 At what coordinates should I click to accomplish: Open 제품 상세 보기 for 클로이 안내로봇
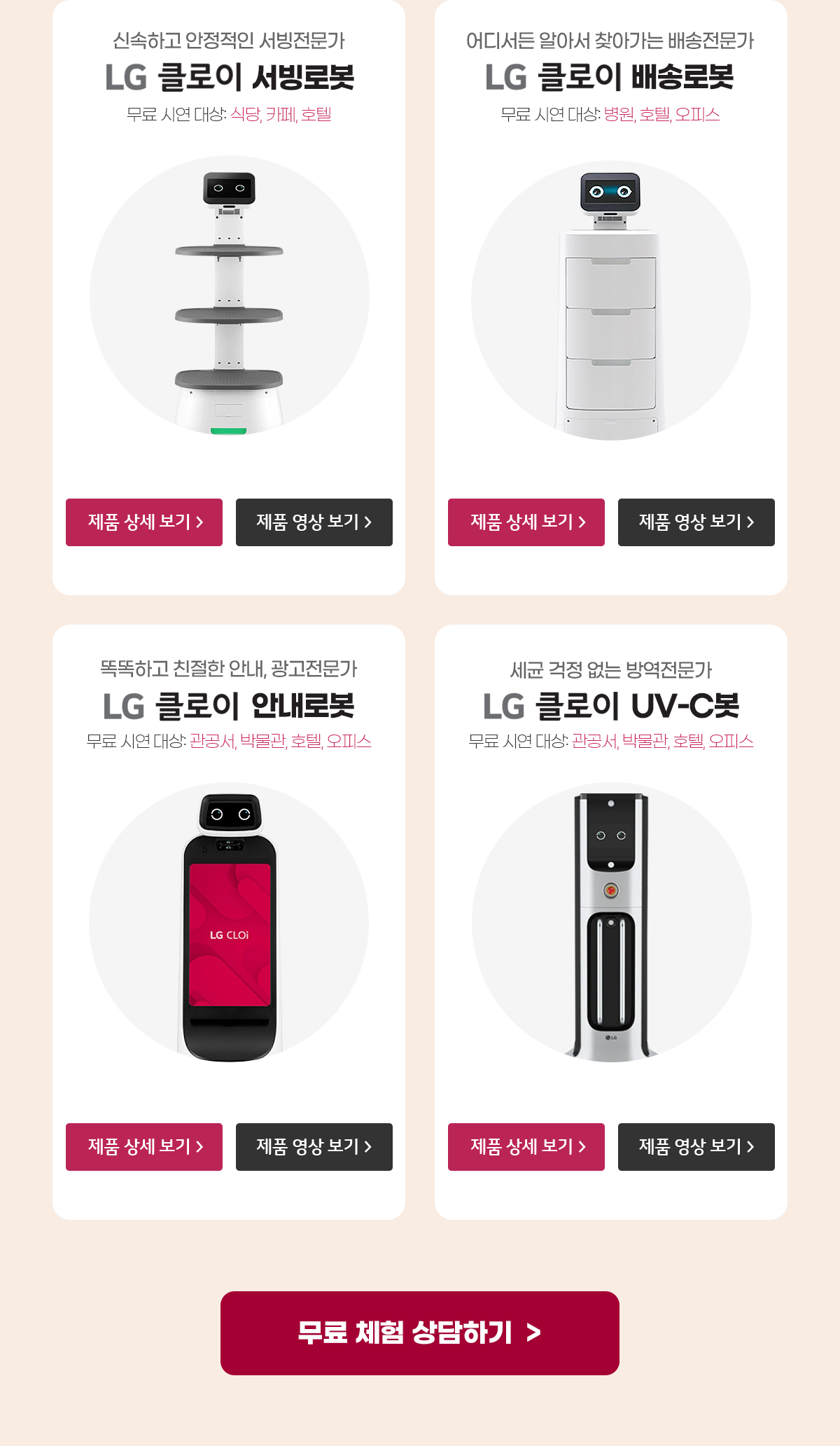(x=144, y=1147)
